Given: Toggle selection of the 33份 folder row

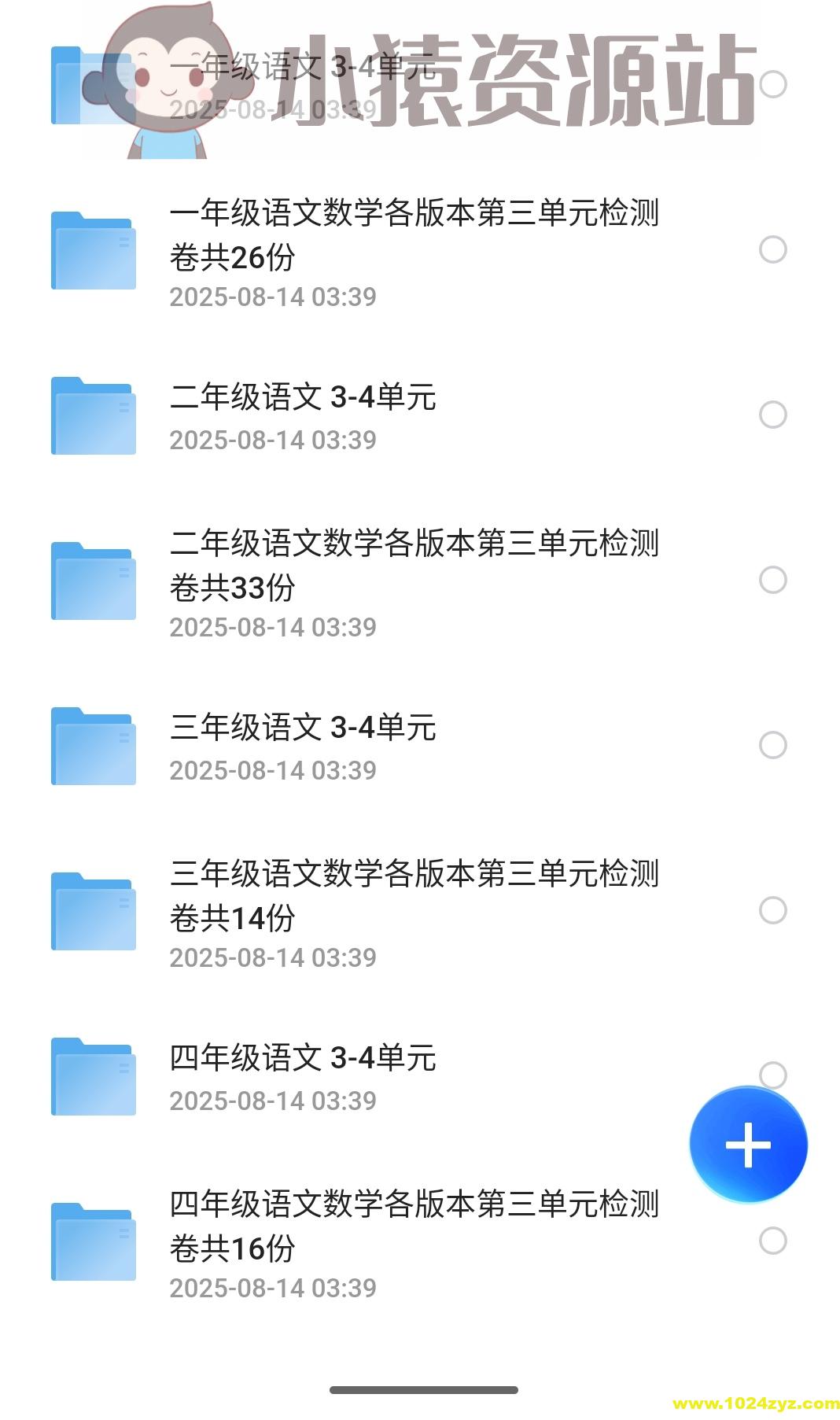Looking at the screenshot, I should point(774,580).
